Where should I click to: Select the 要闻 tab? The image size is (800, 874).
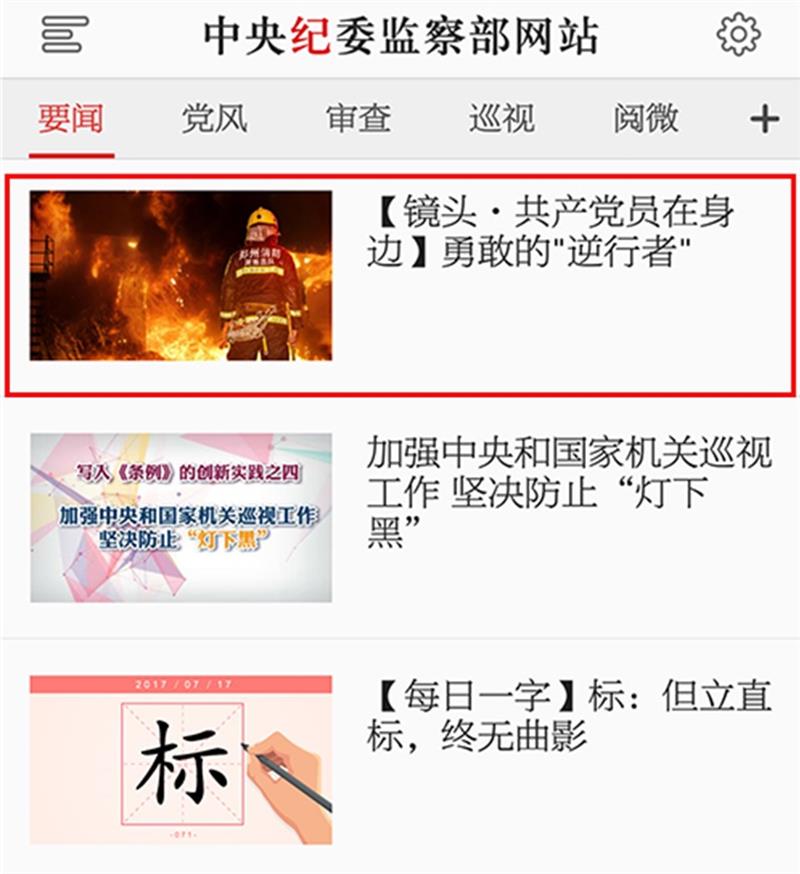[71, 119]
